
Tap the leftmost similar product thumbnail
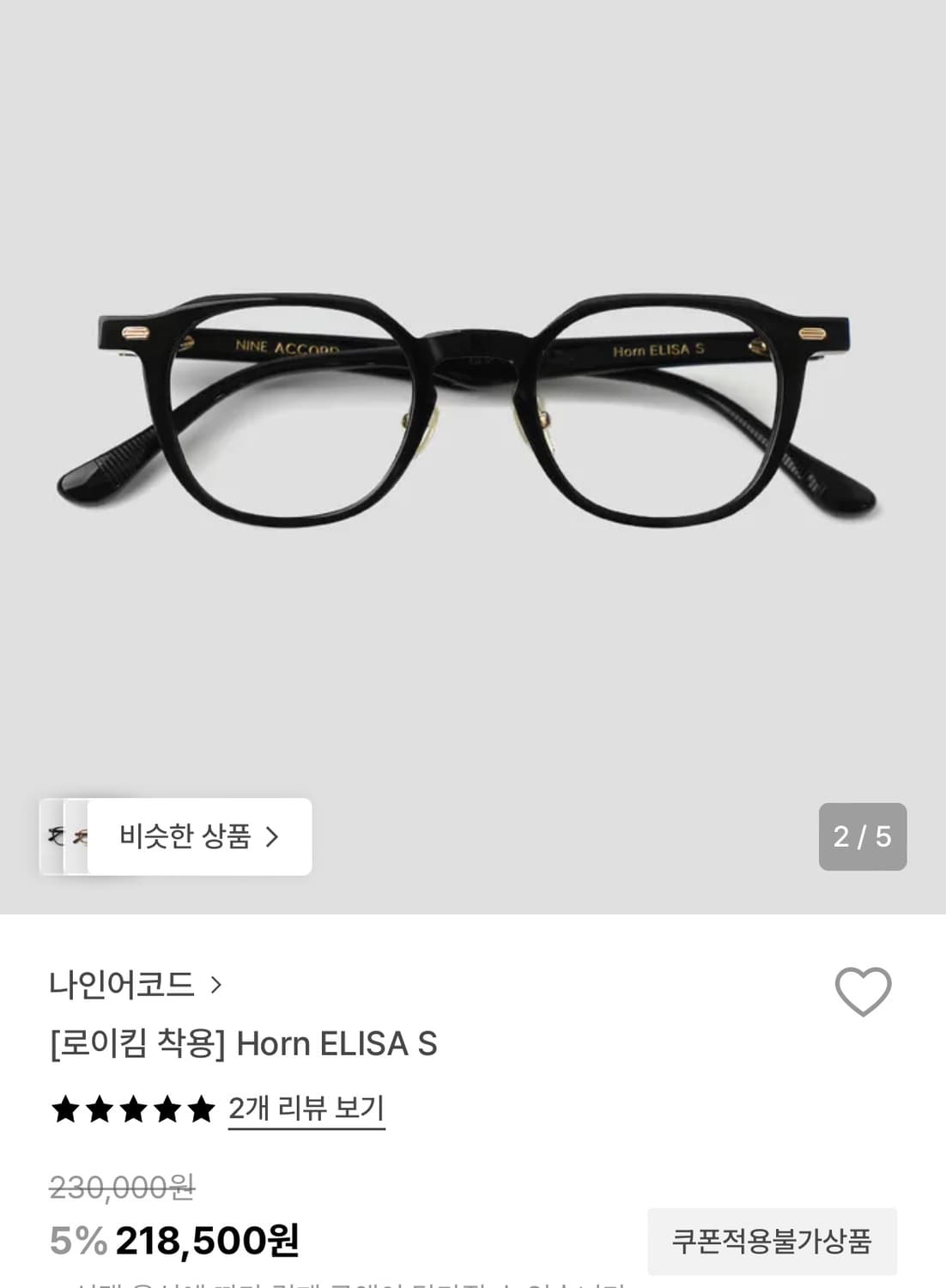pyautogui.click(x=53, y=837)
